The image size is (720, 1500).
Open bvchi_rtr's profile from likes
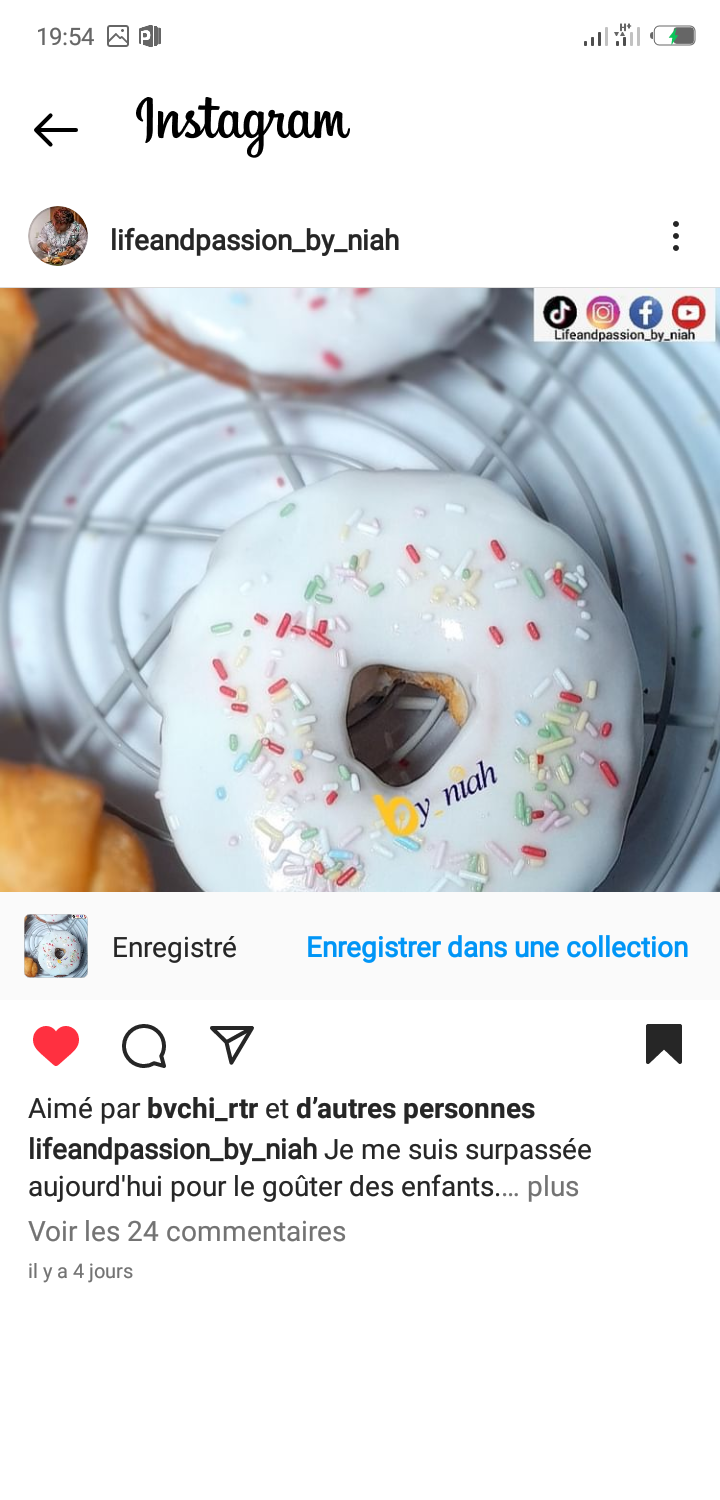[x=202, y=1109]
